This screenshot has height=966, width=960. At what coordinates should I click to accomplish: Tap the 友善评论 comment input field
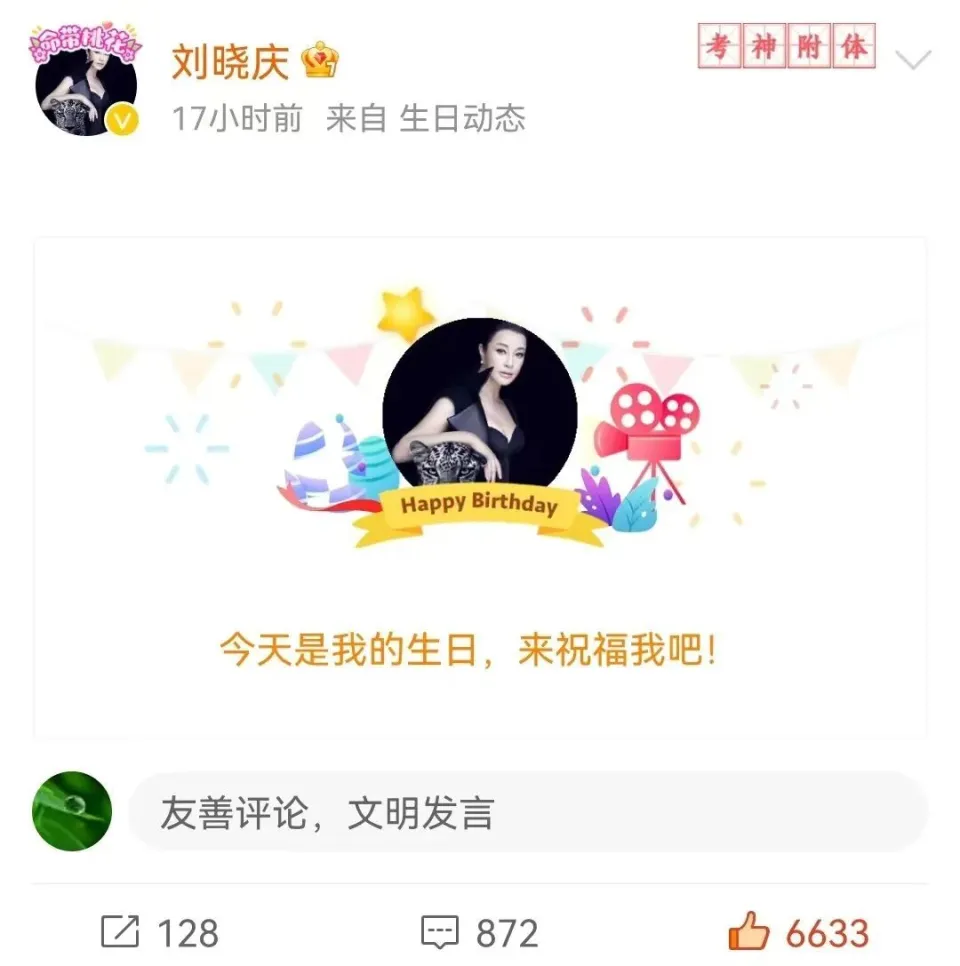point(528,813)
